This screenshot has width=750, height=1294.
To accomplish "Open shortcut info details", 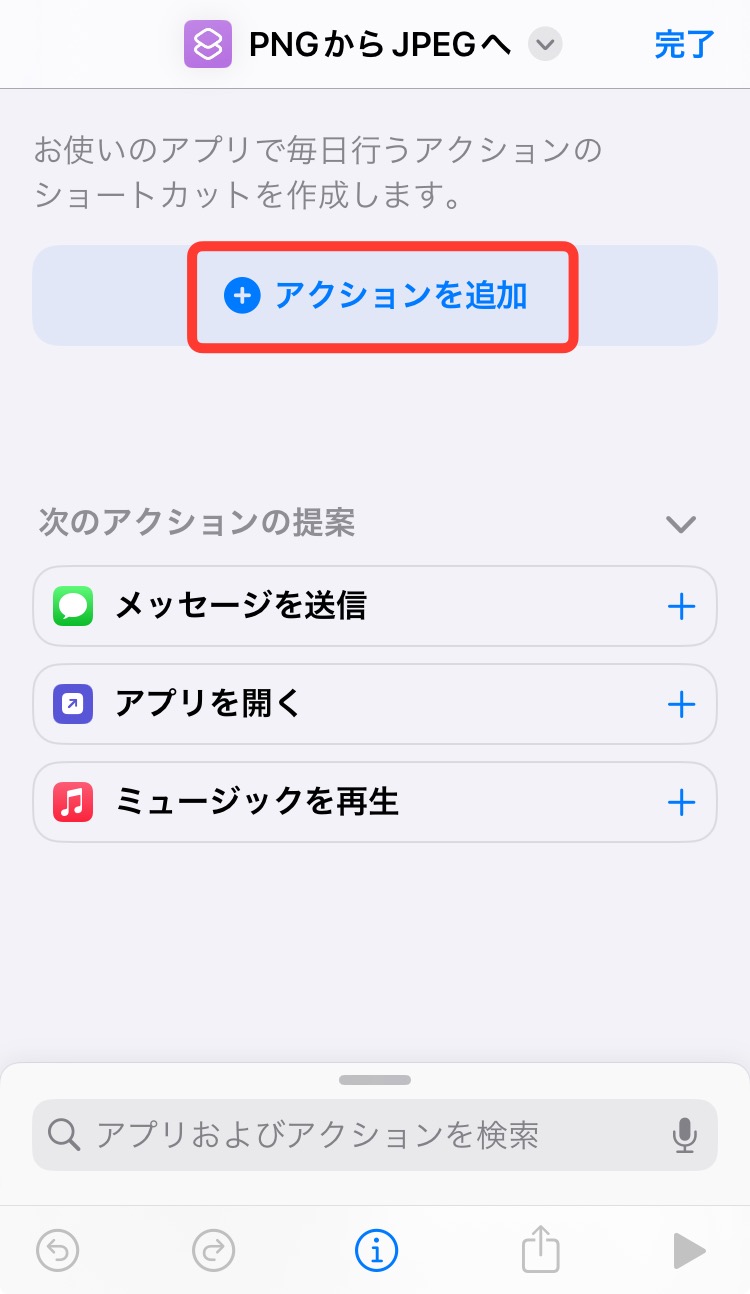I will click(x=376, y=1249).
